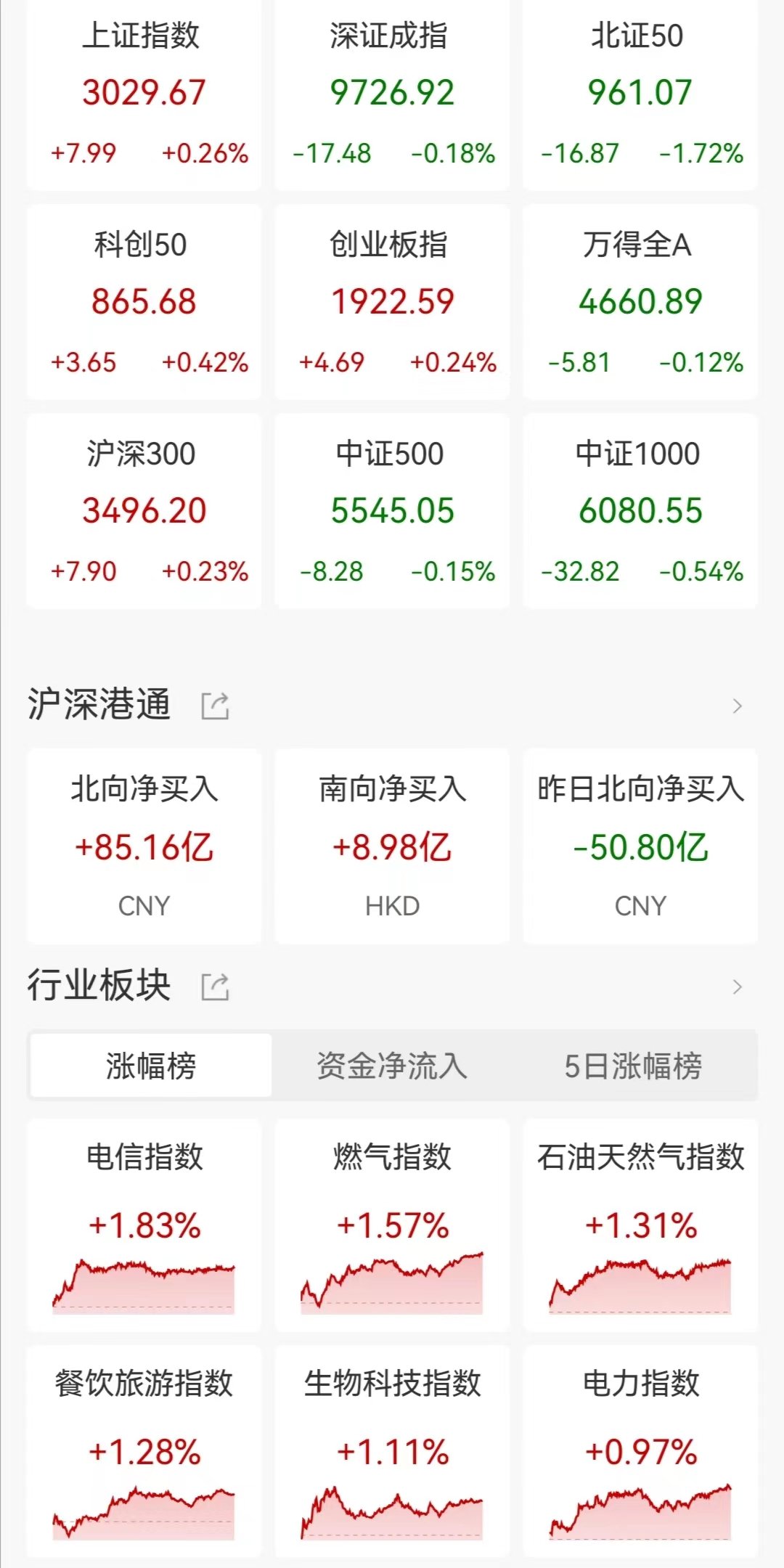Viewport: 784px width, 1568px height.
Task: Open the 上证指数 index card
Action: click(x=144, y=94)
